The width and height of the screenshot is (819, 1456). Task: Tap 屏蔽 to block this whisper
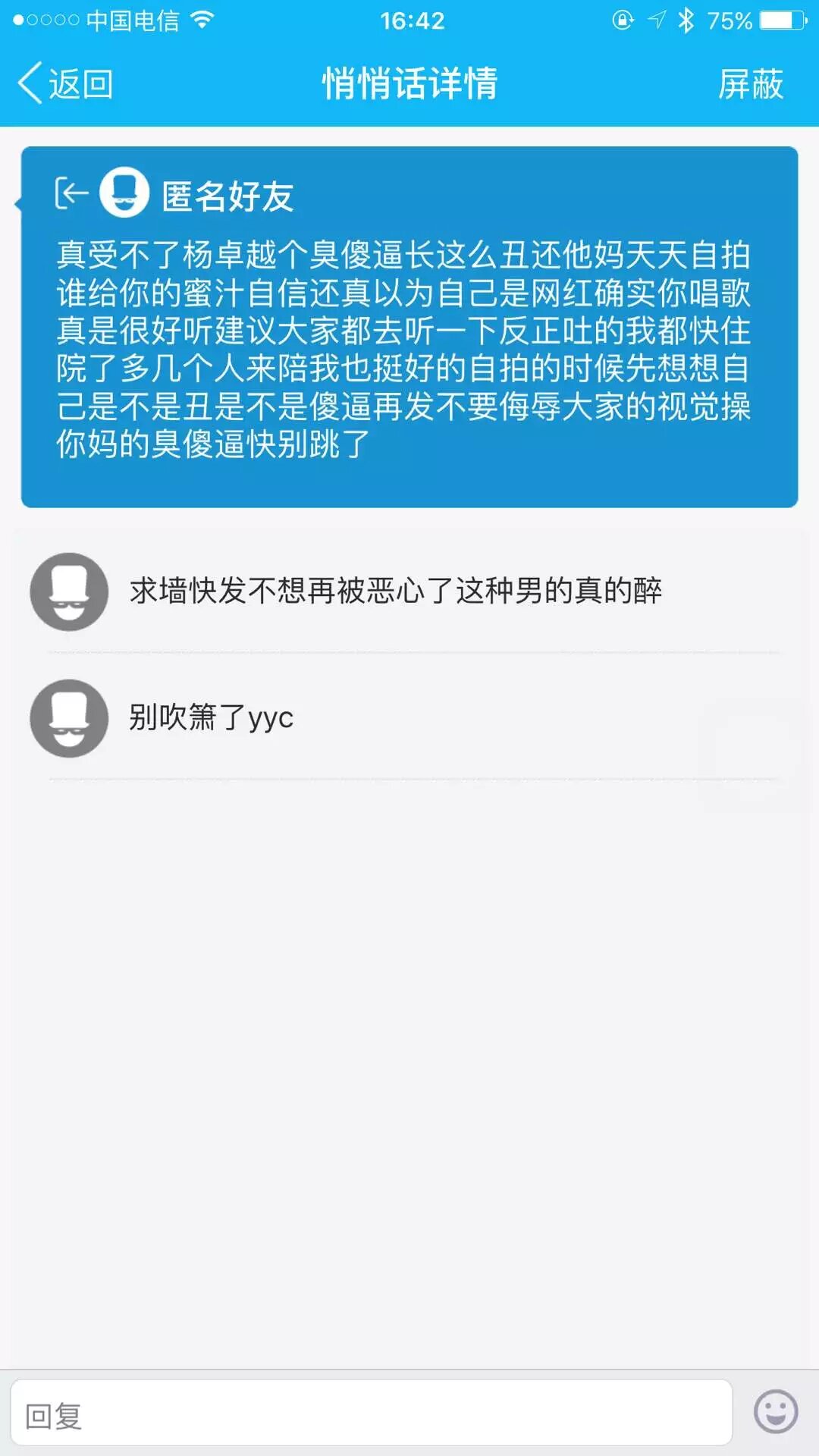pos(750,83)
